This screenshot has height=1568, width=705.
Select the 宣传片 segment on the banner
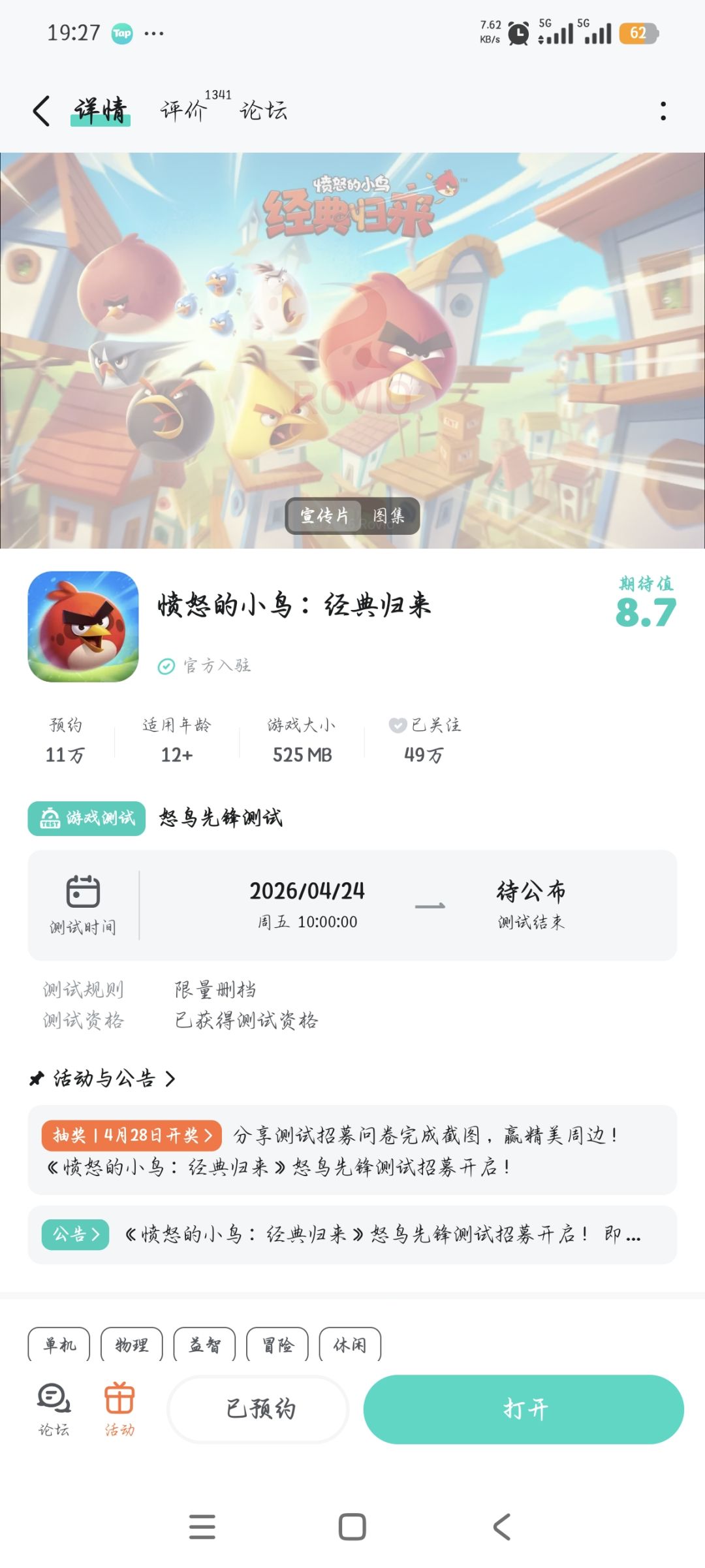point(324,516)
